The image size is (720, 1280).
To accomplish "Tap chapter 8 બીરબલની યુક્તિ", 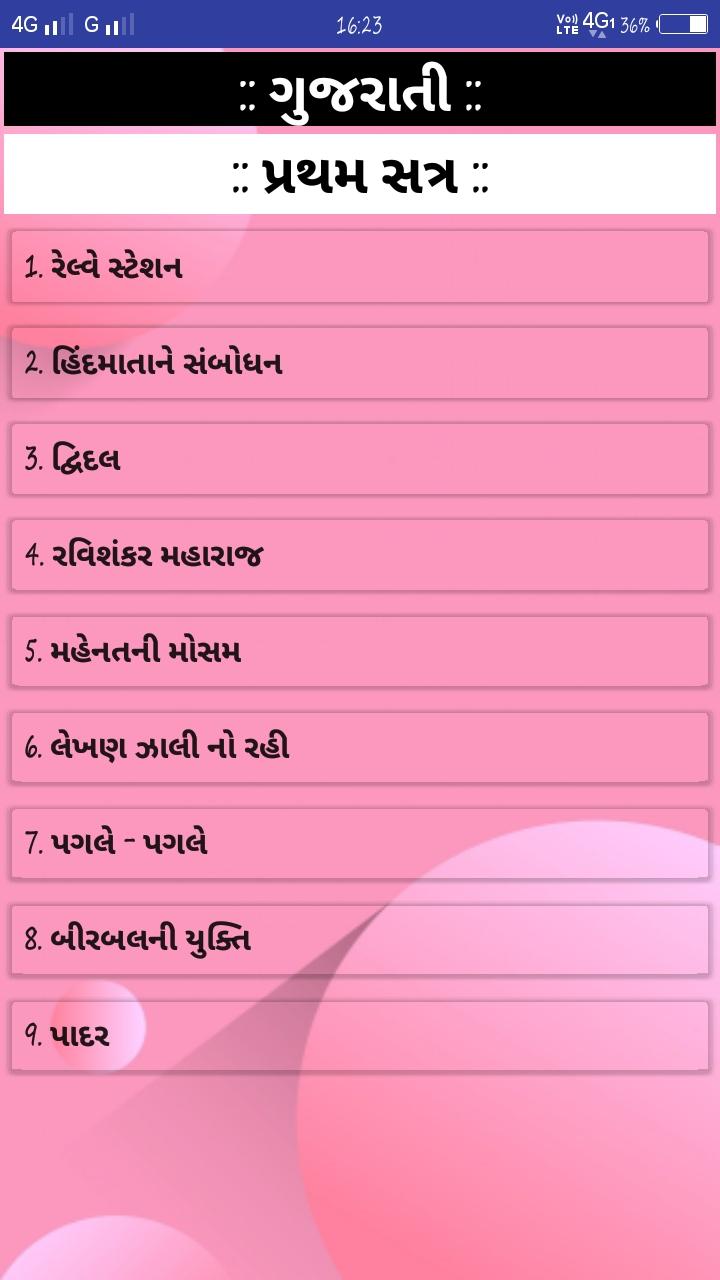I will 360,939.
